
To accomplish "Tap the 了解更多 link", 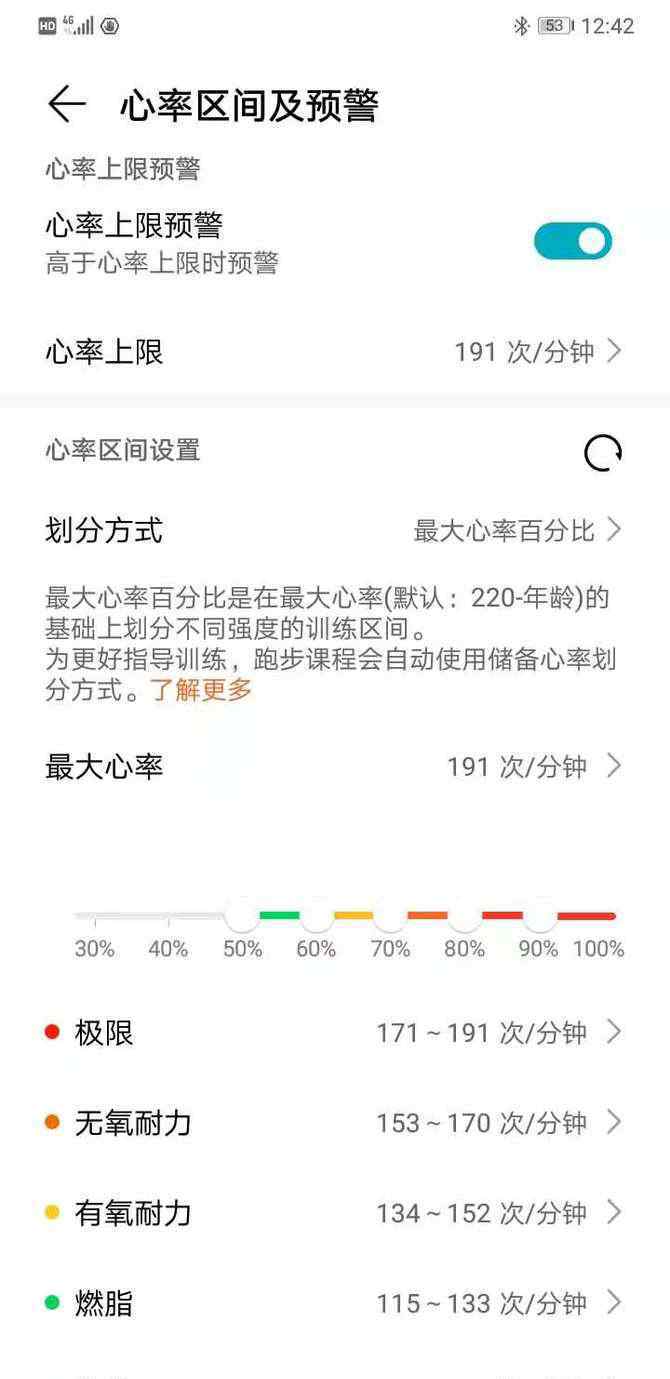I will tap(201, 689).
